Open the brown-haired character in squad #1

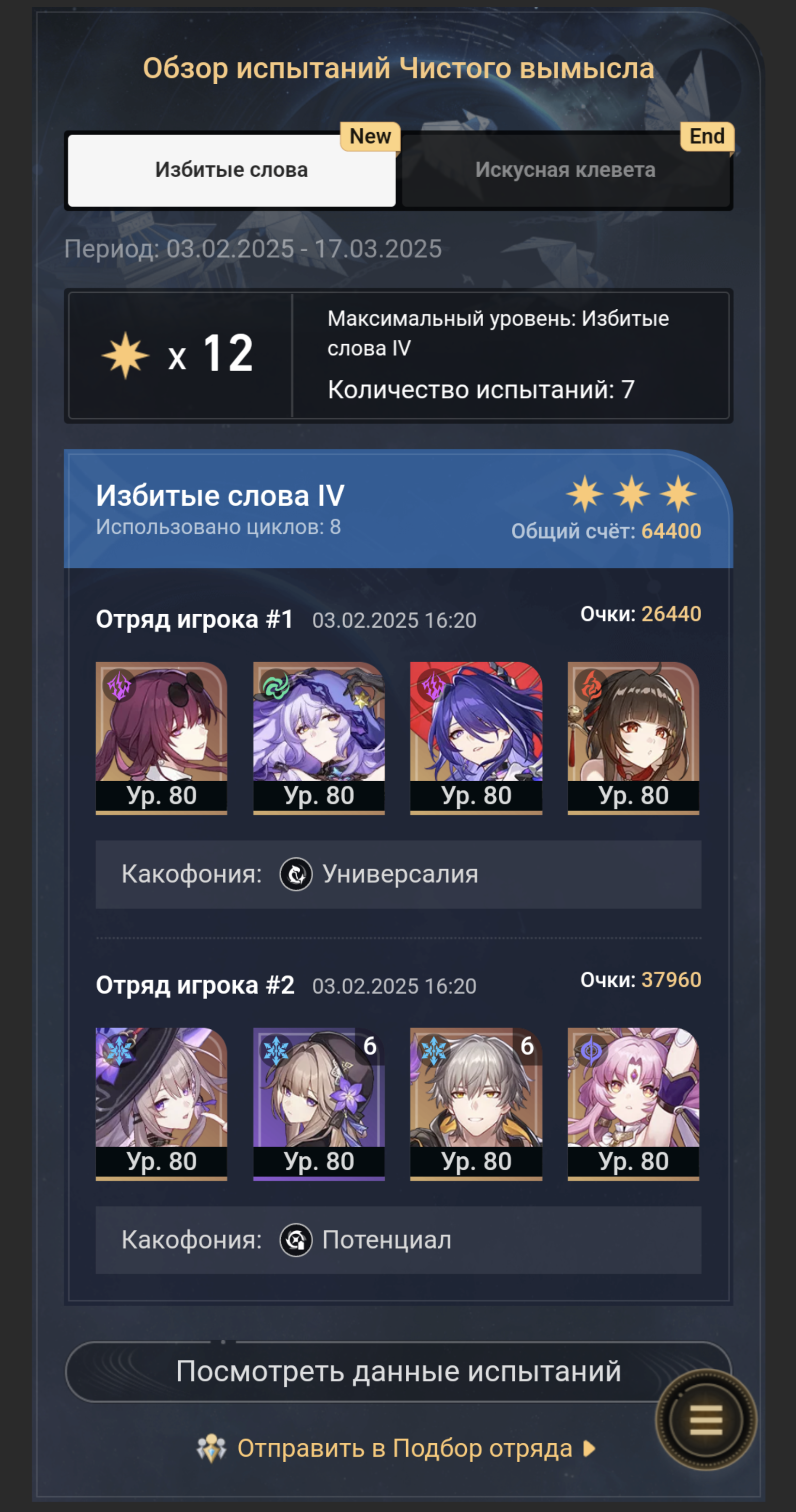(x=633, y=738)
